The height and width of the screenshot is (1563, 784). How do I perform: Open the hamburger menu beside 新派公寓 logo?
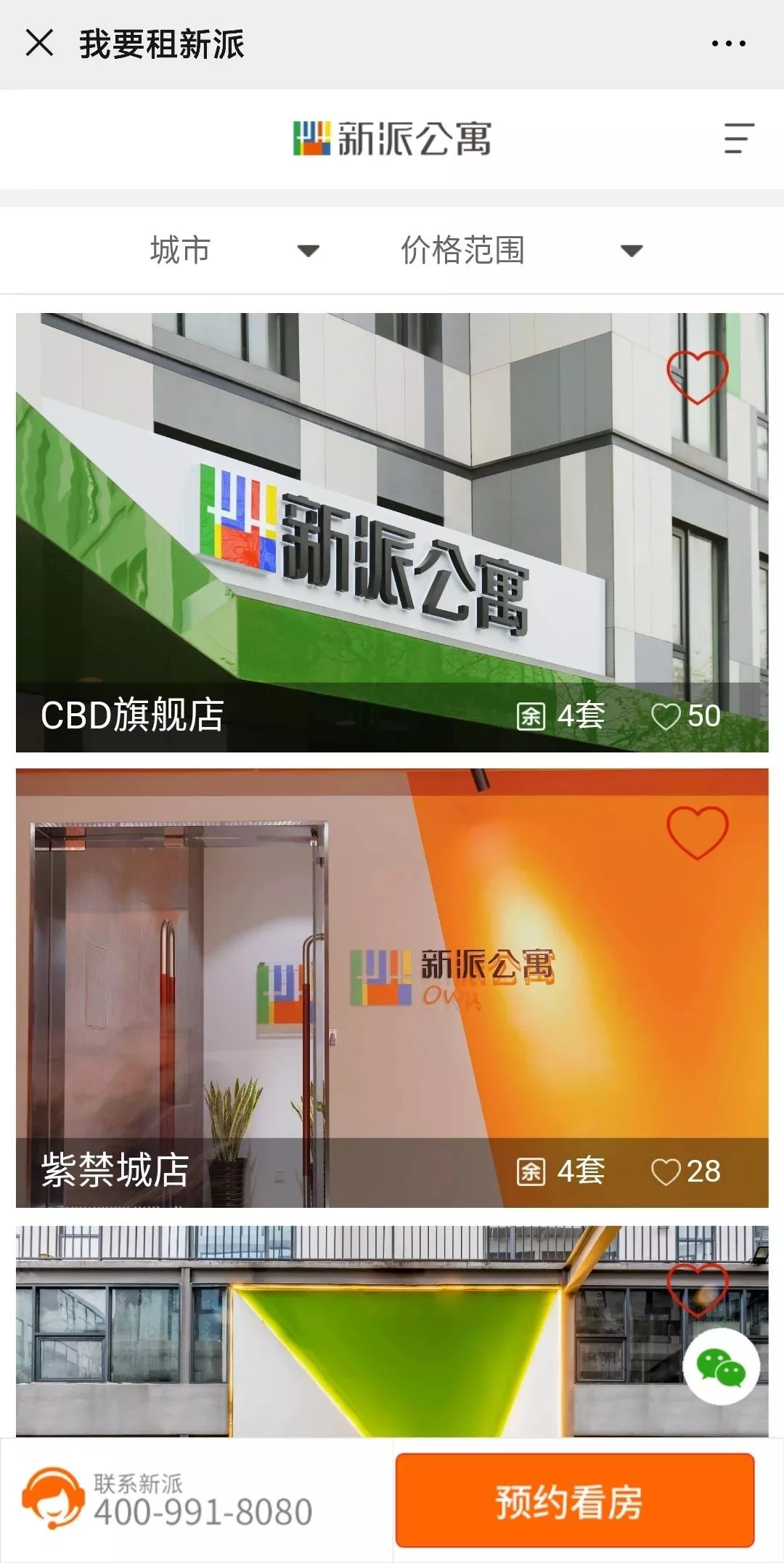pyautogui.click(x=738, y=138)
